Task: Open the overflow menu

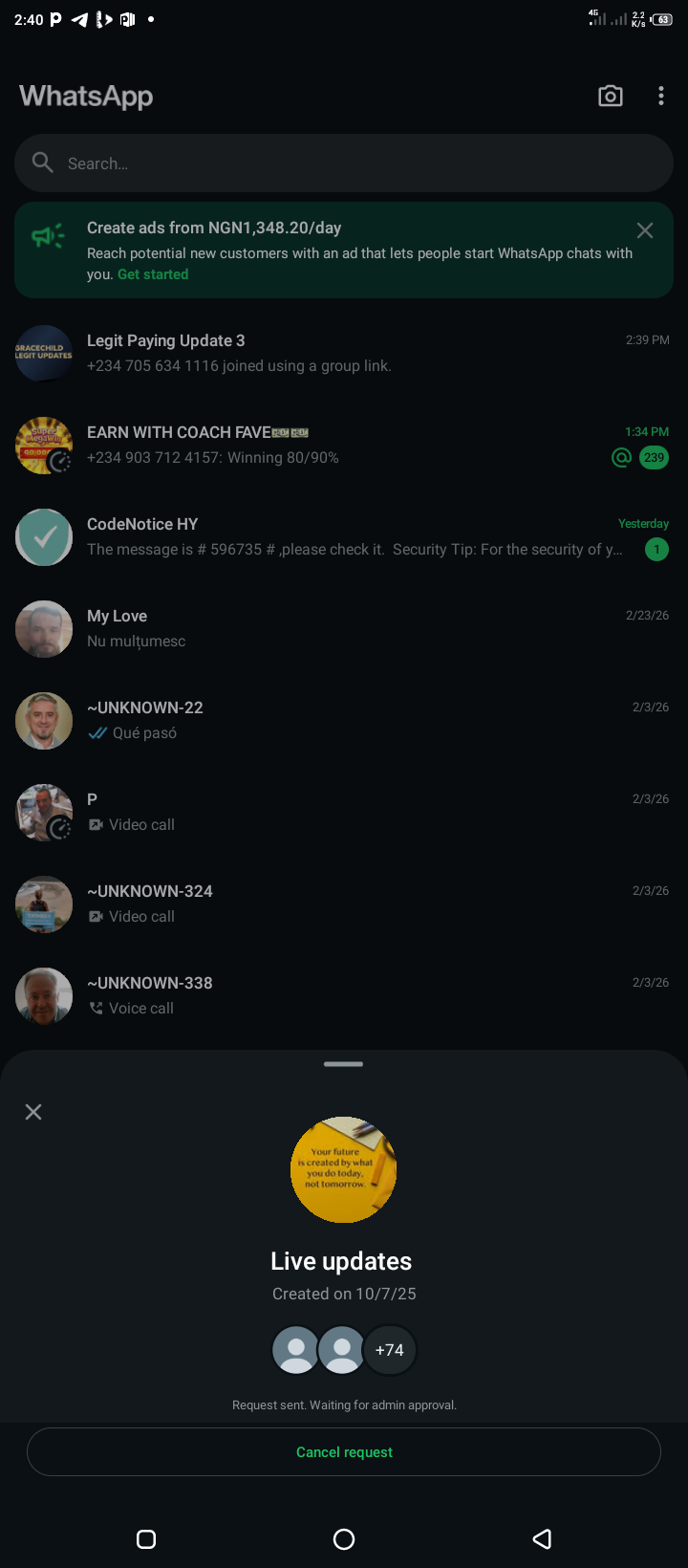Action: point(660,96)
